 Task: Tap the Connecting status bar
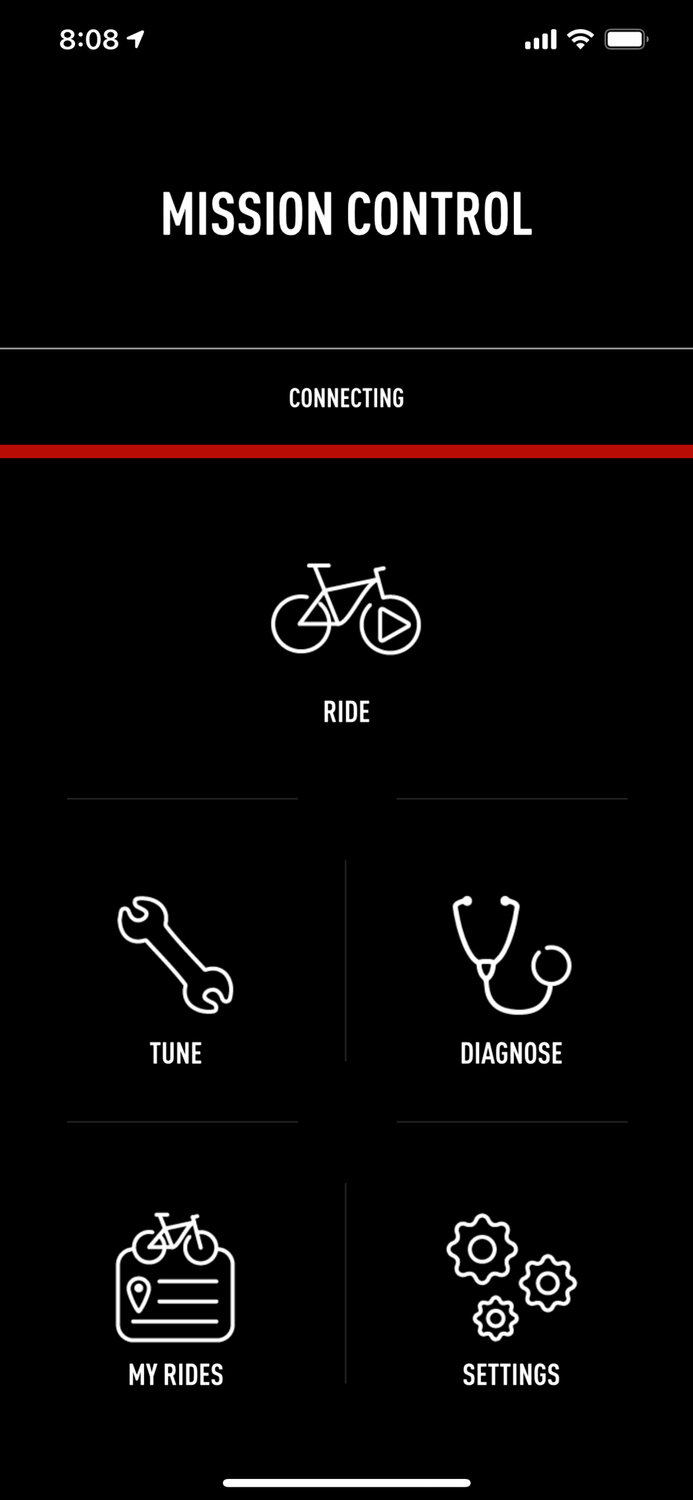346,398
